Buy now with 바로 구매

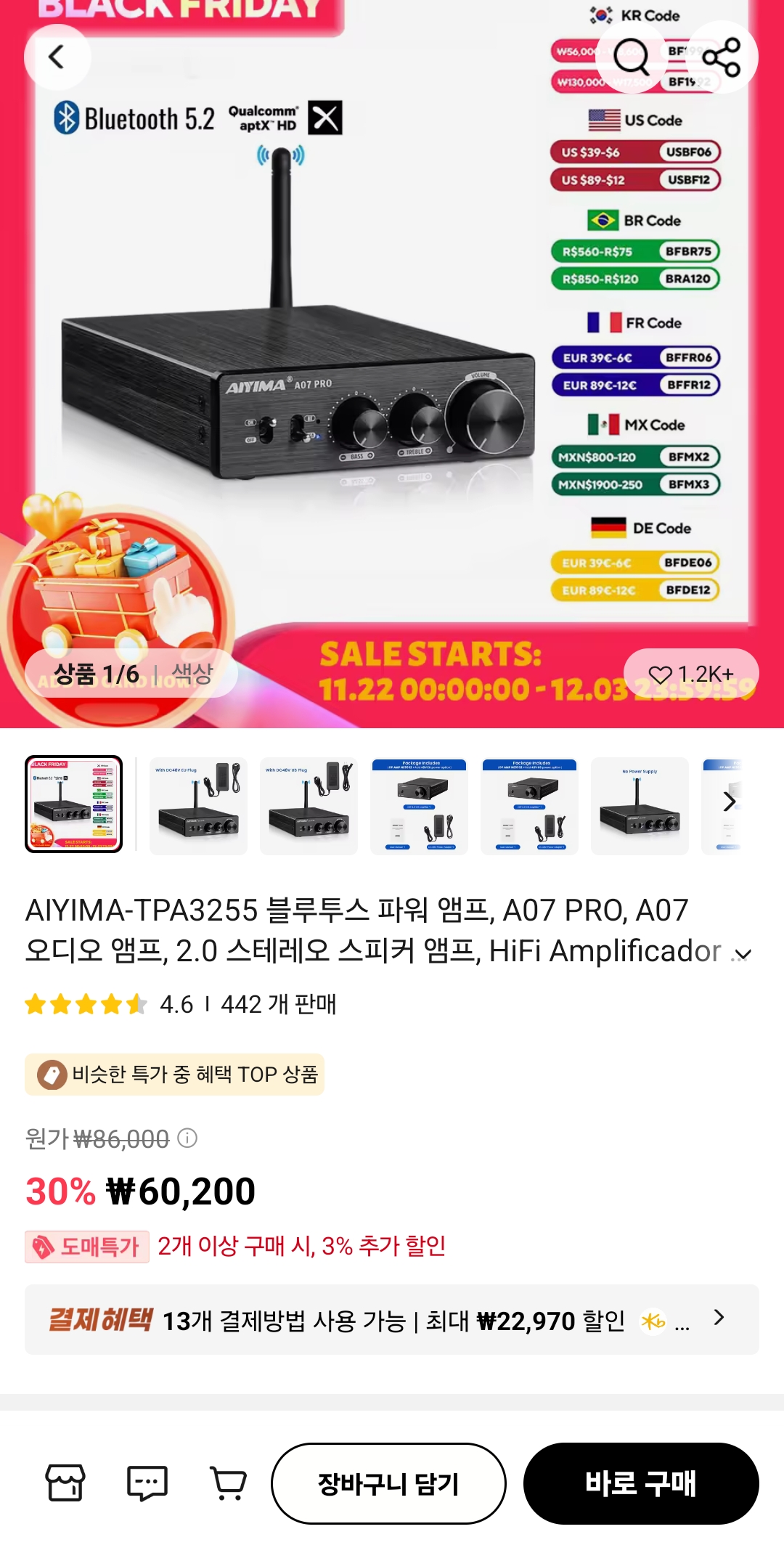pos(641,1483)
